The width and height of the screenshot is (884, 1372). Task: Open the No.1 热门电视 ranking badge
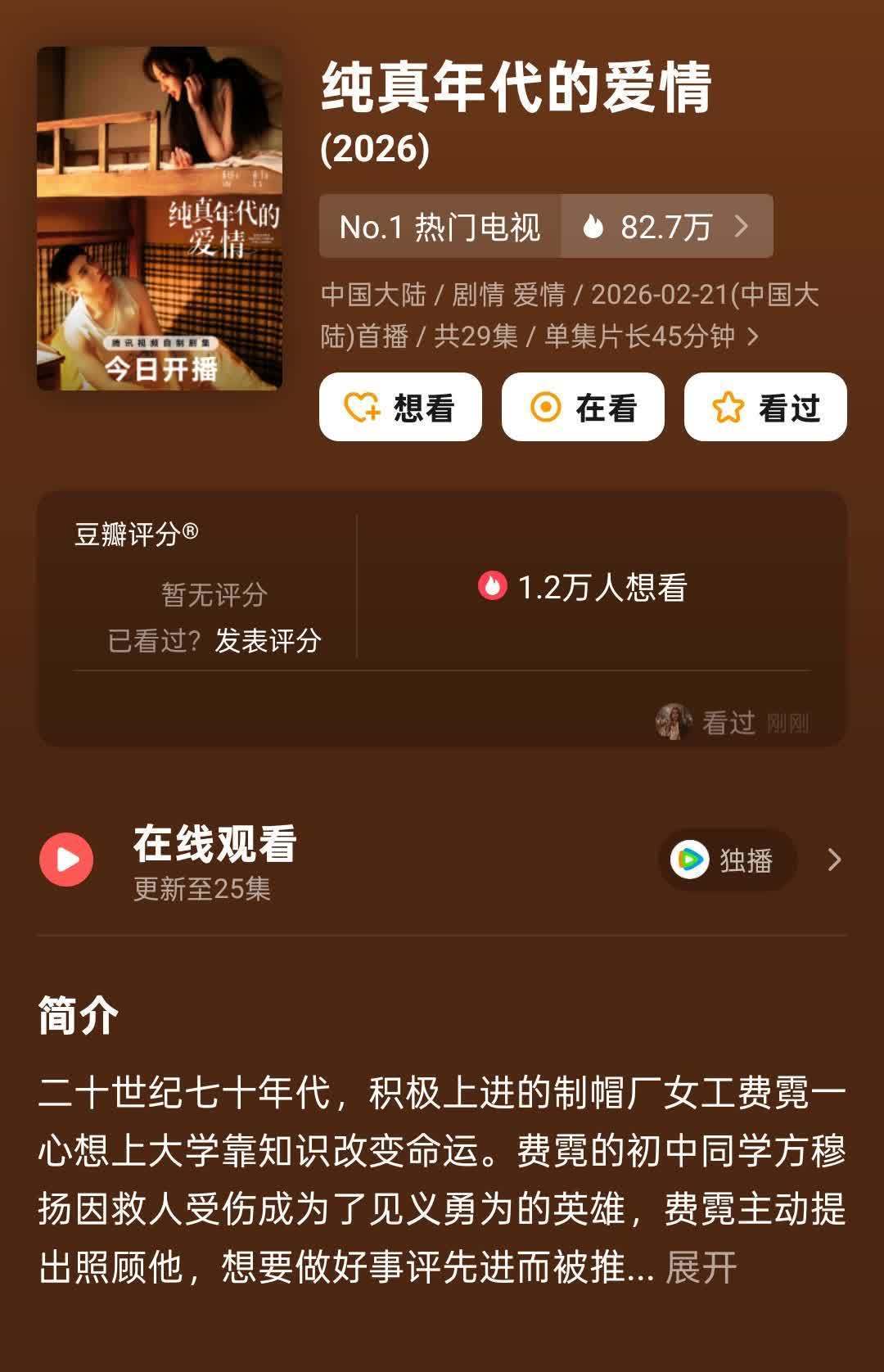[440, 227]
